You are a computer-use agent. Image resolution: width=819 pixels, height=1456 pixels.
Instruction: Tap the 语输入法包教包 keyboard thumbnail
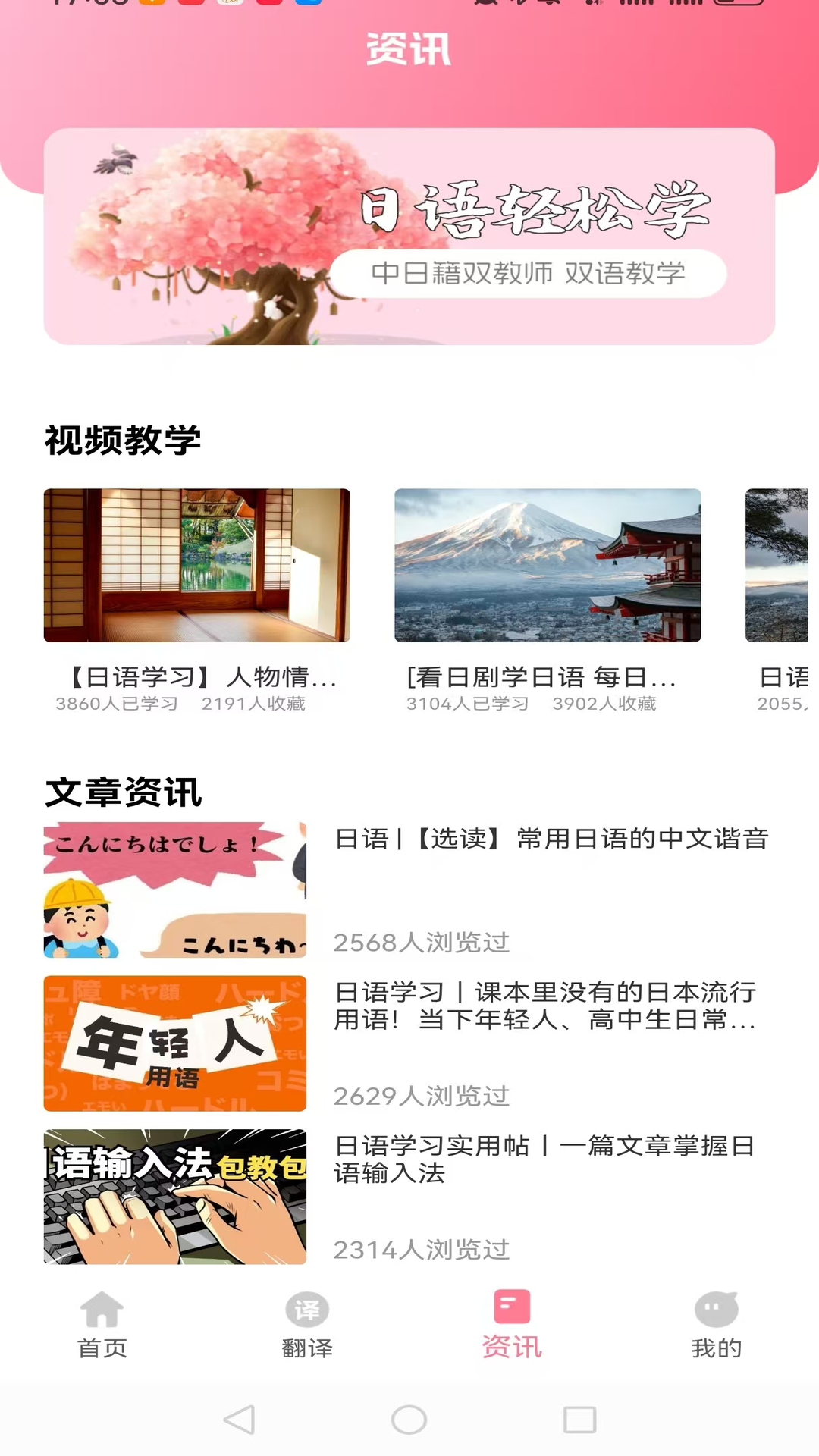(174, 1198)
